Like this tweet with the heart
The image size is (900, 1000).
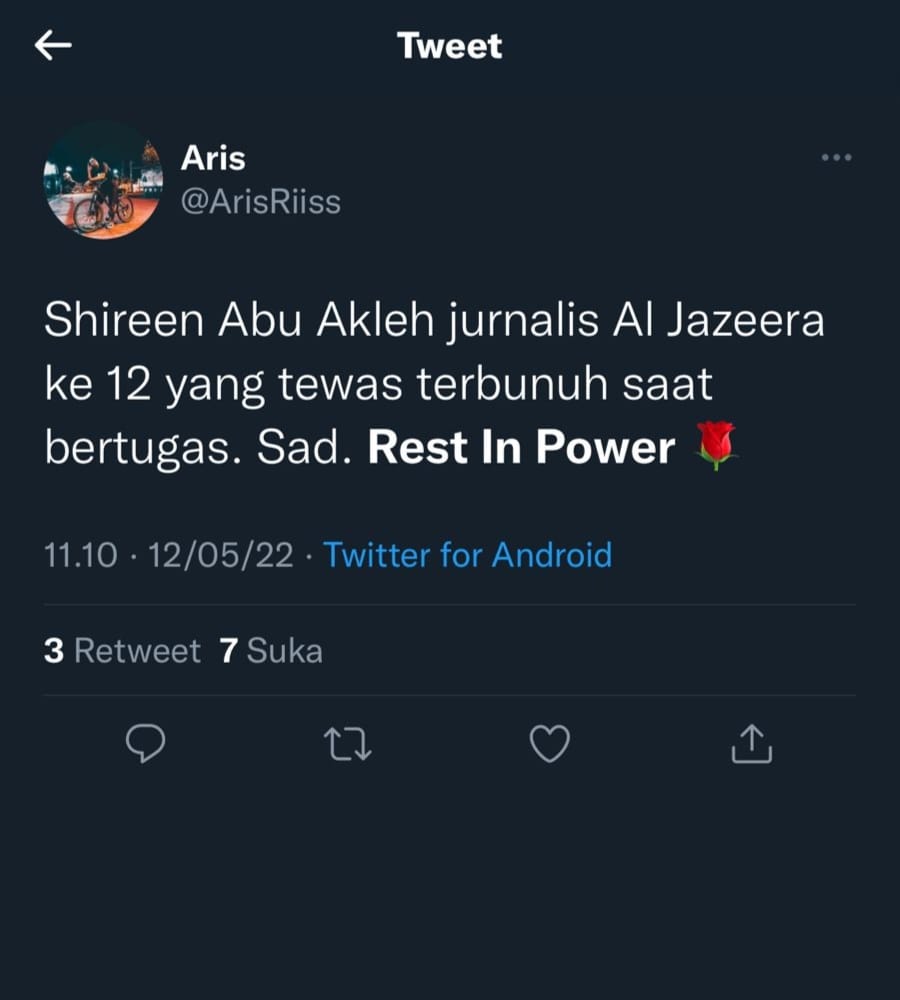pos(549,744)
